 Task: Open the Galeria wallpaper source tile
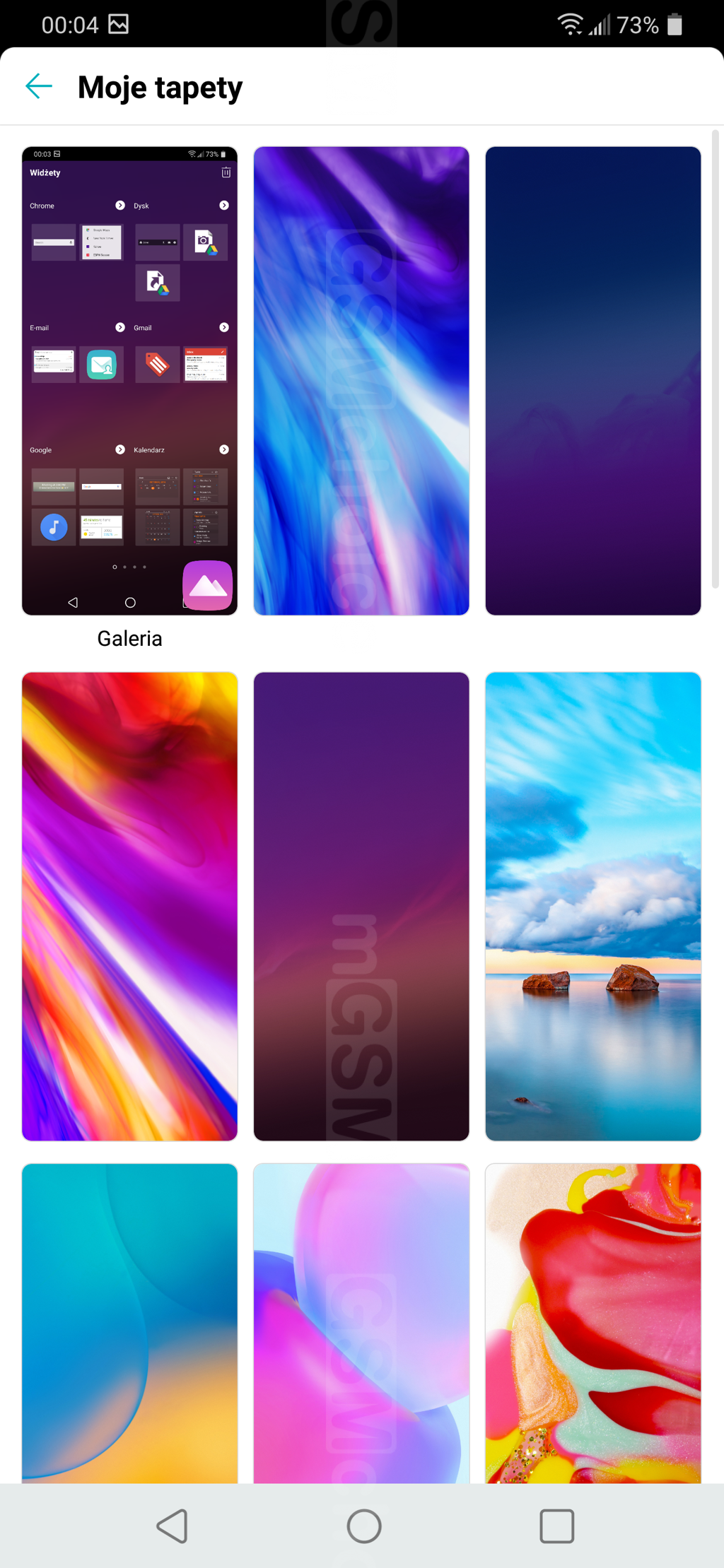click(x=129, y=381)
